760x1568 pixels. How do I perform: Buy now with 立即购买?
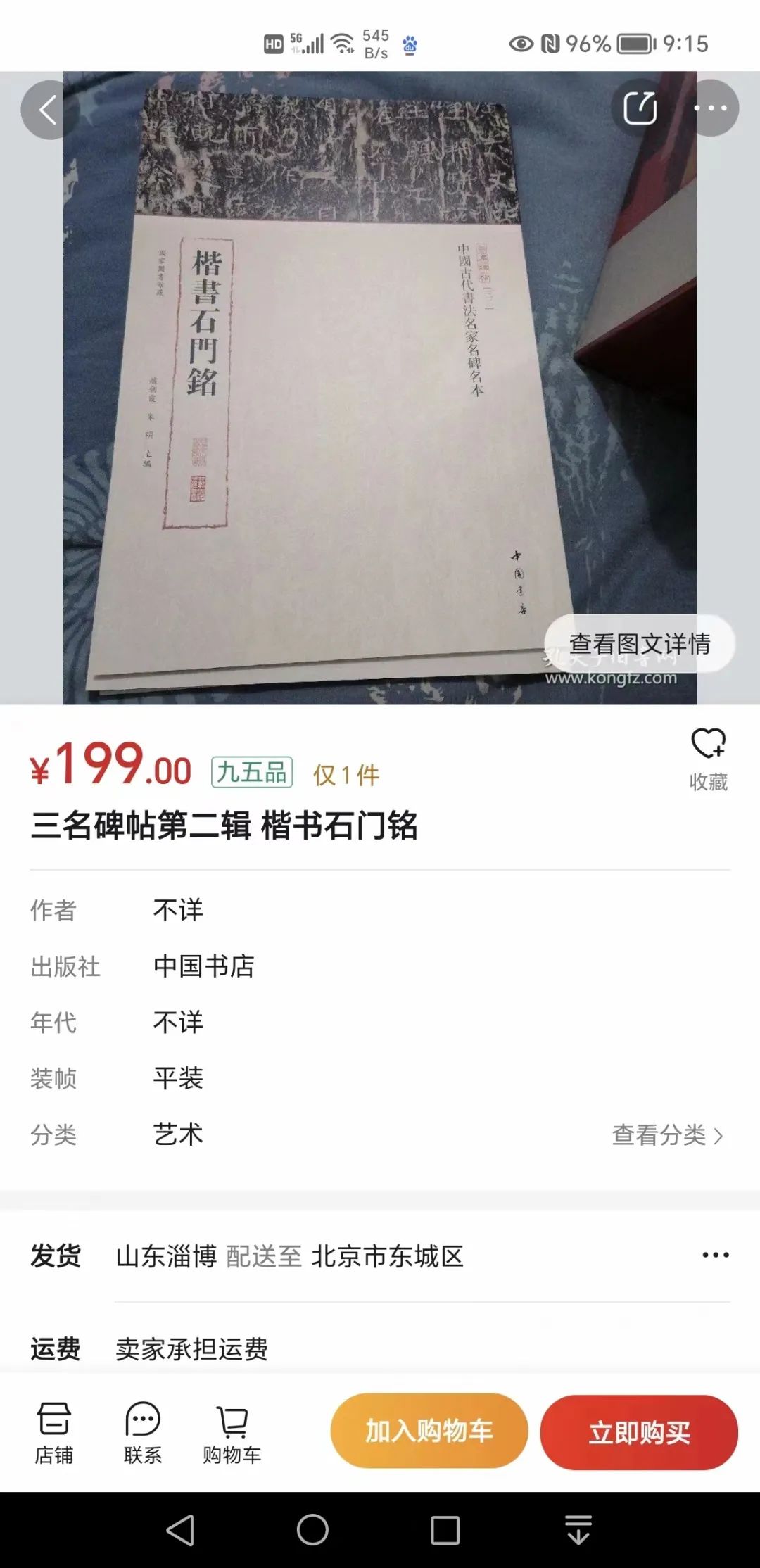pyautogui.click(x=639, y=1432)
